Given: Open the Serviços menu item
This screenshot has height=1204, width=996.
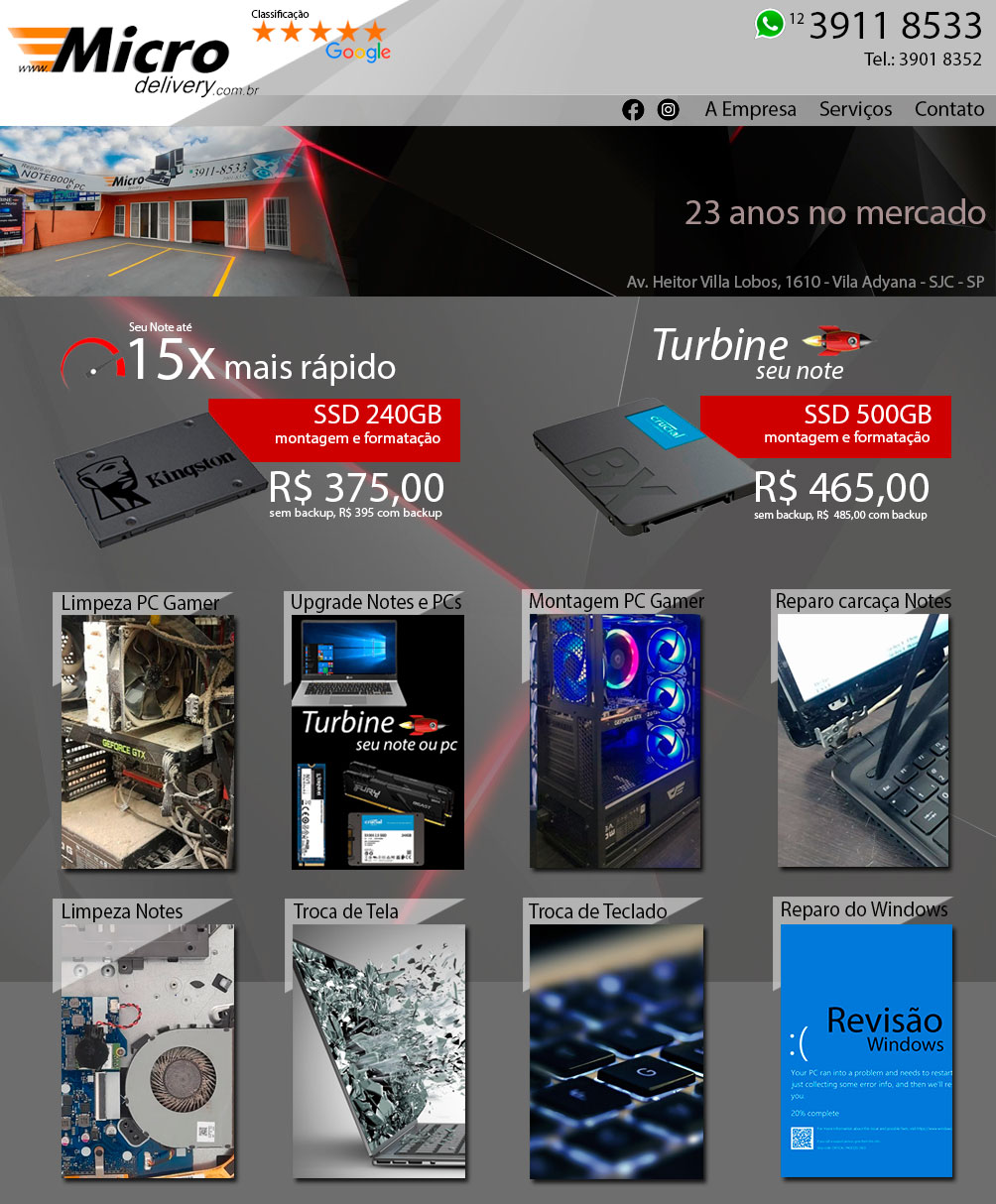Looking at the screenshot, I should pos(855,110).
